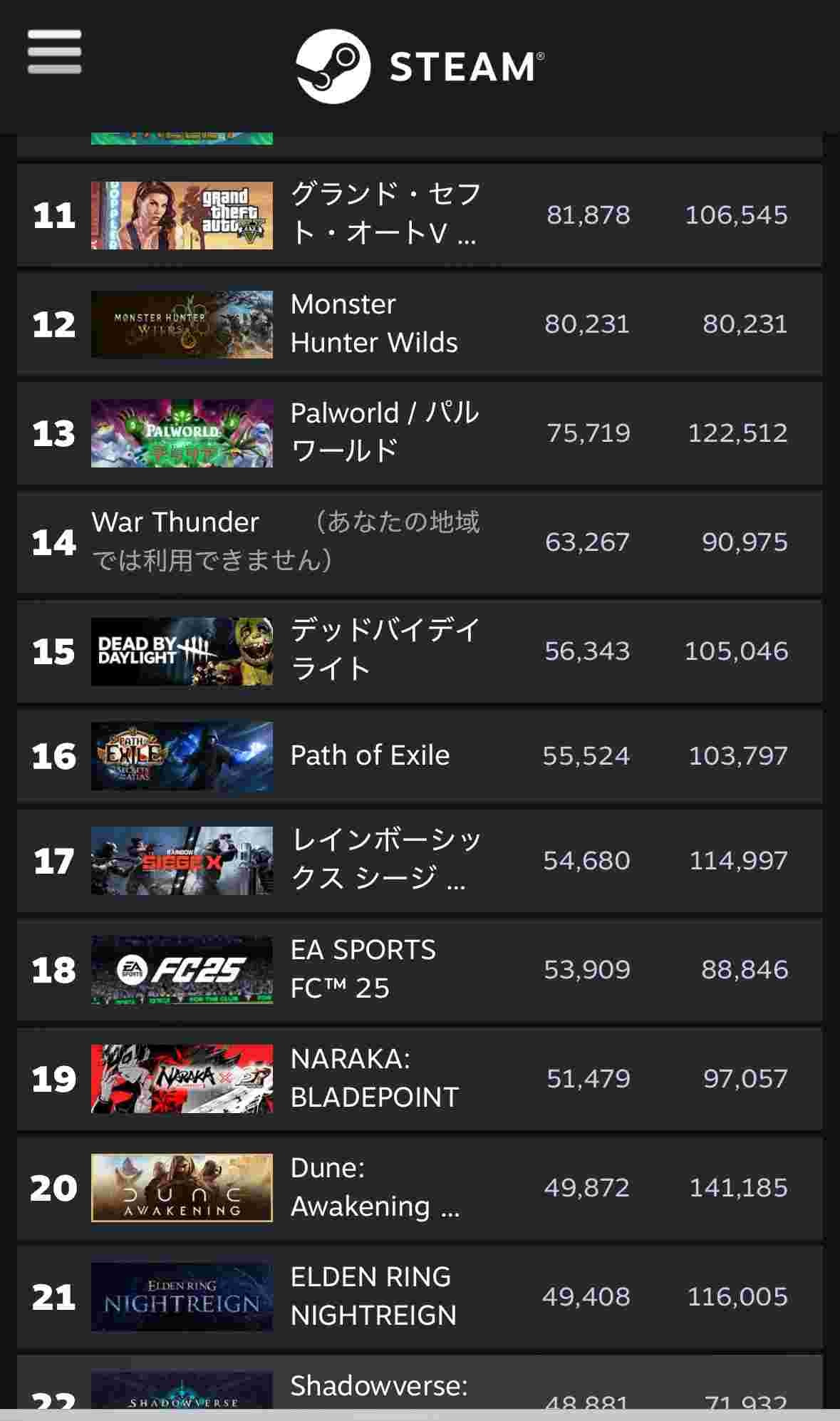Viewport: 840px width, 1421px height.
Task: Select the Palworld row
Action: pyautogui.click(x=420, y=433)
